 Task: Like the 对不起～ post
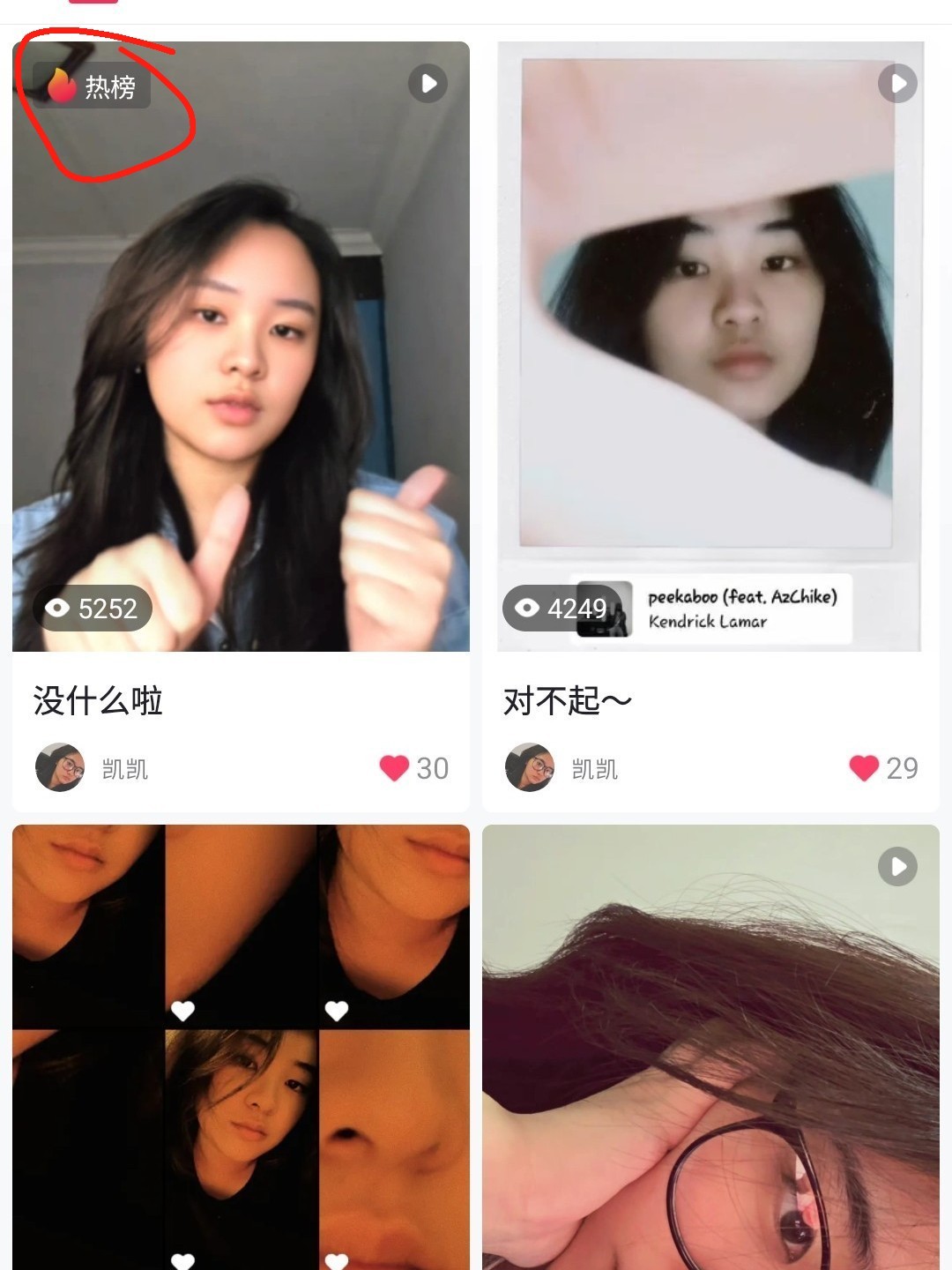[x=864, y=768]
